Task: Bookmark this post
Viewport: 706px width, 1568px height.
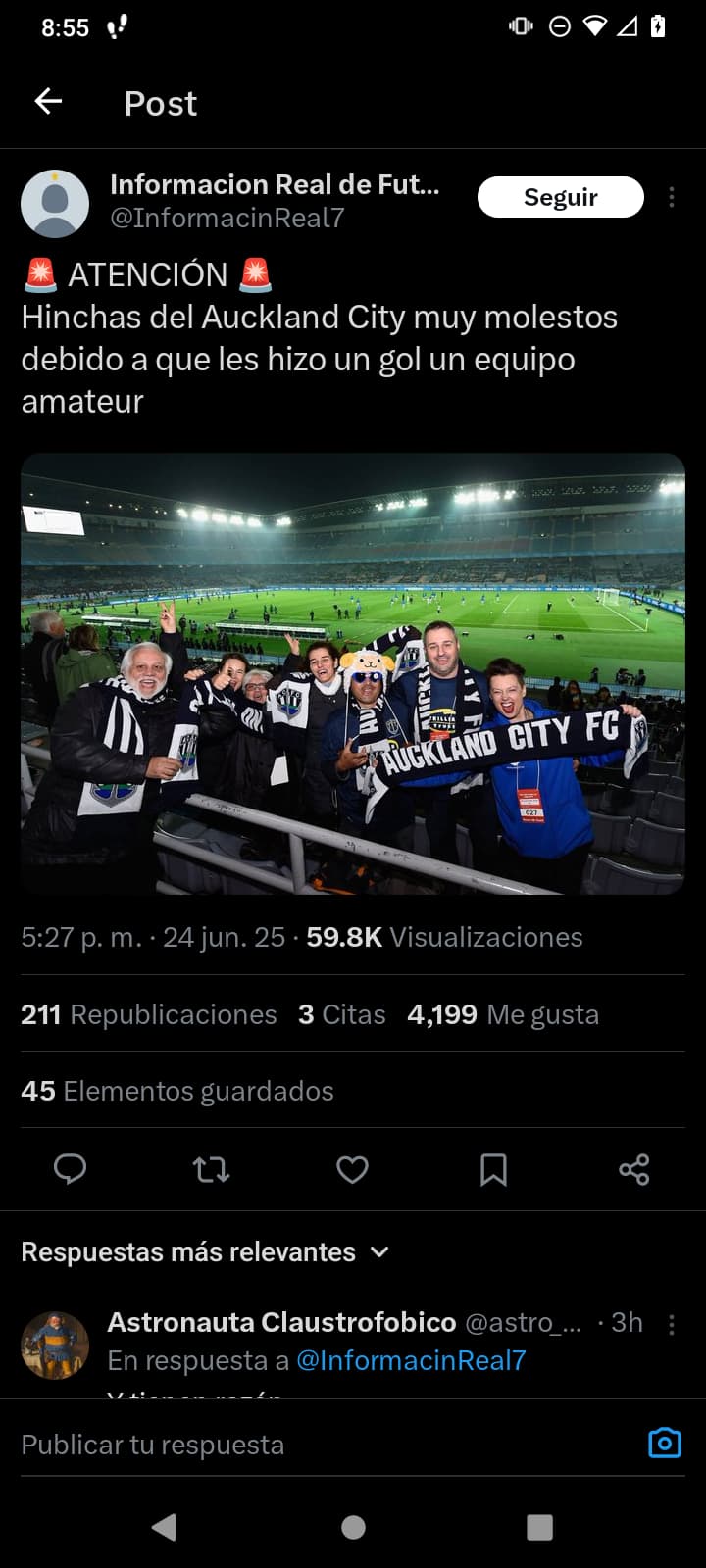Action: [493, 1169]
